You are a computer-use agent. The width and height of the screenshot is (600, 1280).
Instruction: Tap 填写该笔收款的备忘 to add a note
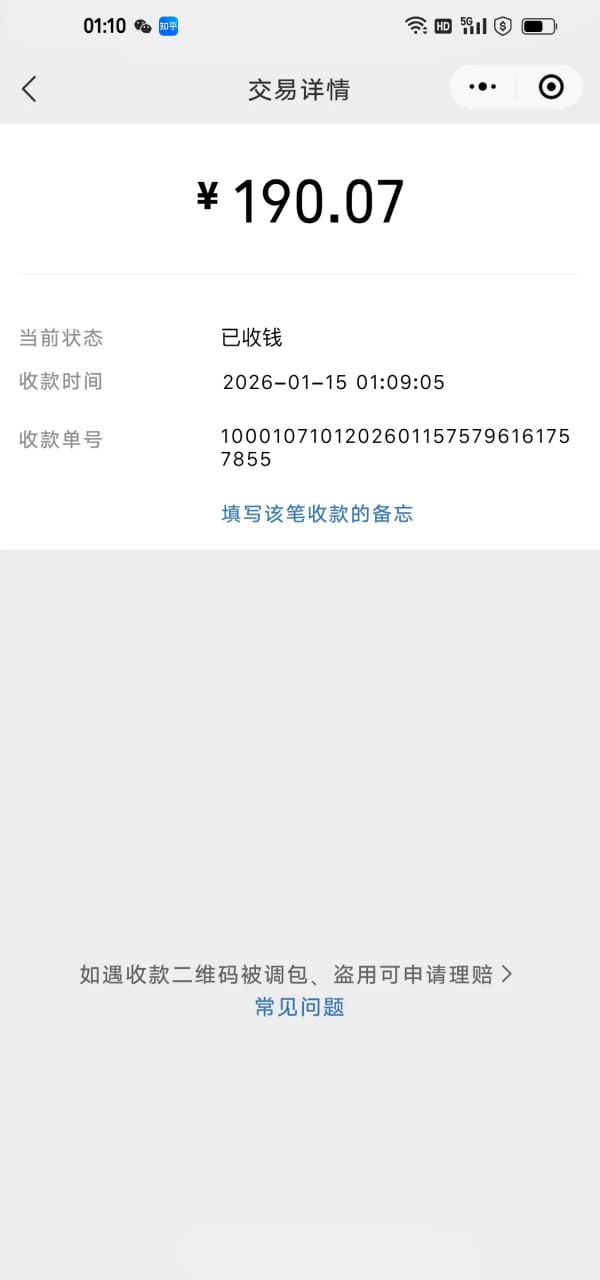click(317, 514)
